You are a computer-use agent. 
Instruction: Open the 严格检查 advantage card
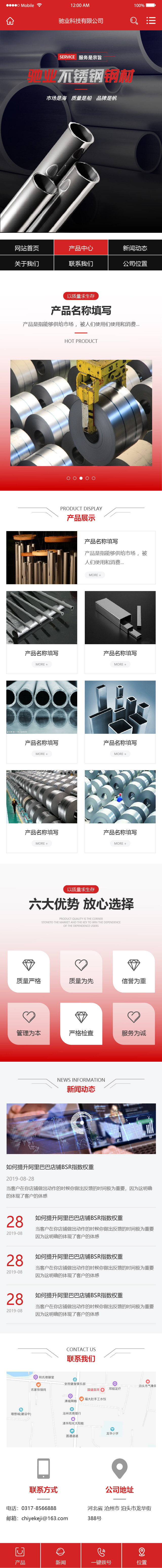point(81,1023)
